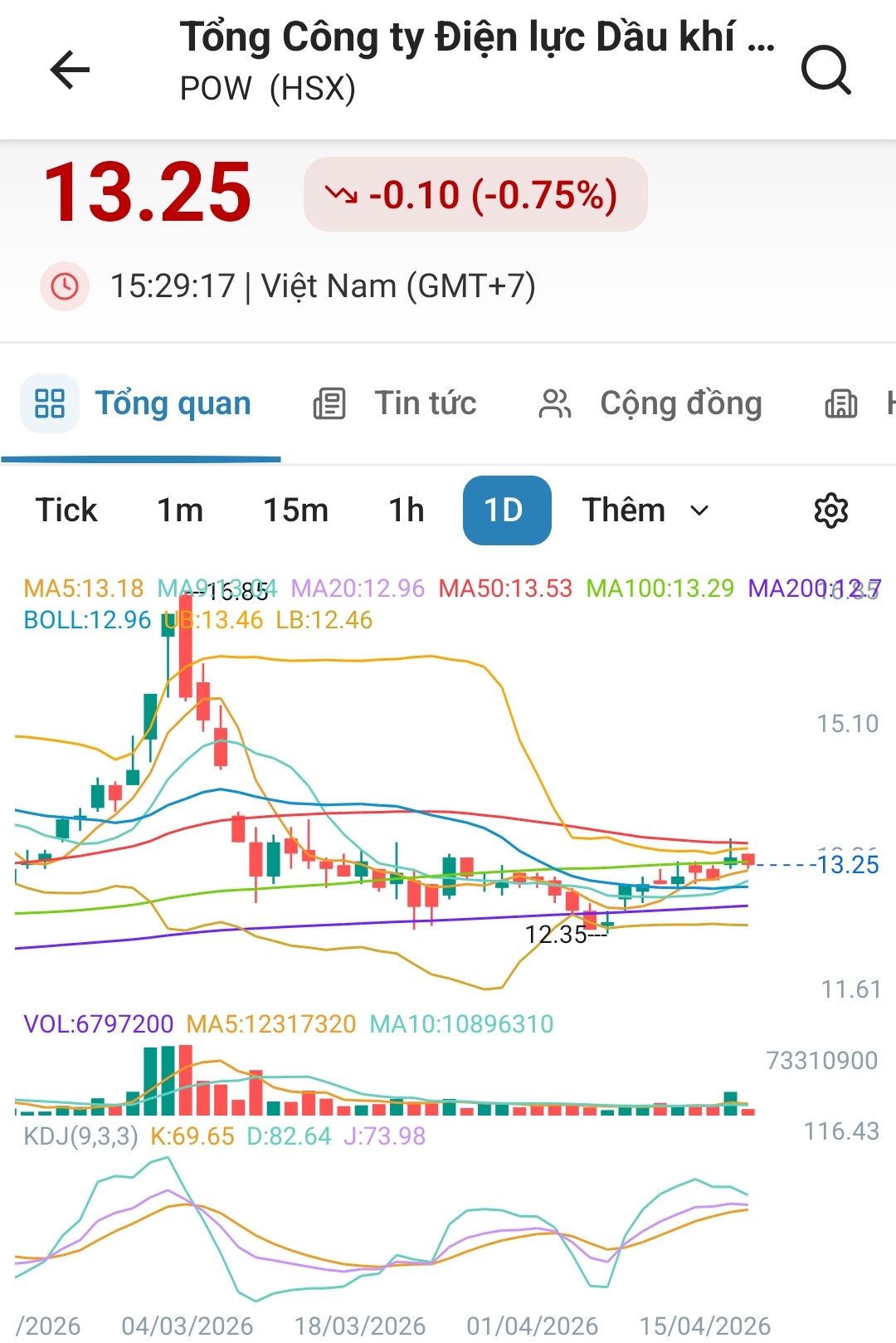Switch to the Cộng đồng tab
The image size is (896, 1343).
(x=650, y=403)
